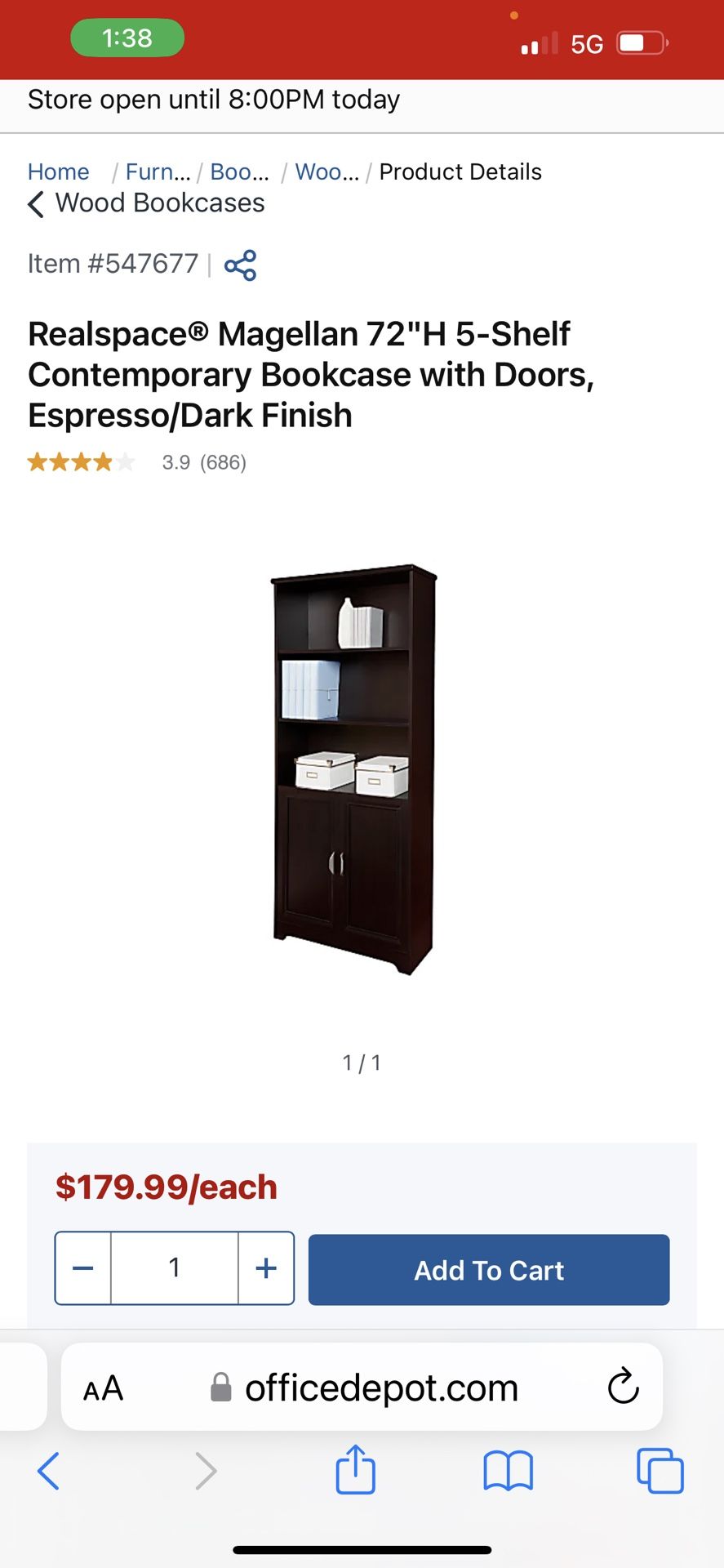
Task: Follow the Wood Bookcases link
Action: point(159,203)
